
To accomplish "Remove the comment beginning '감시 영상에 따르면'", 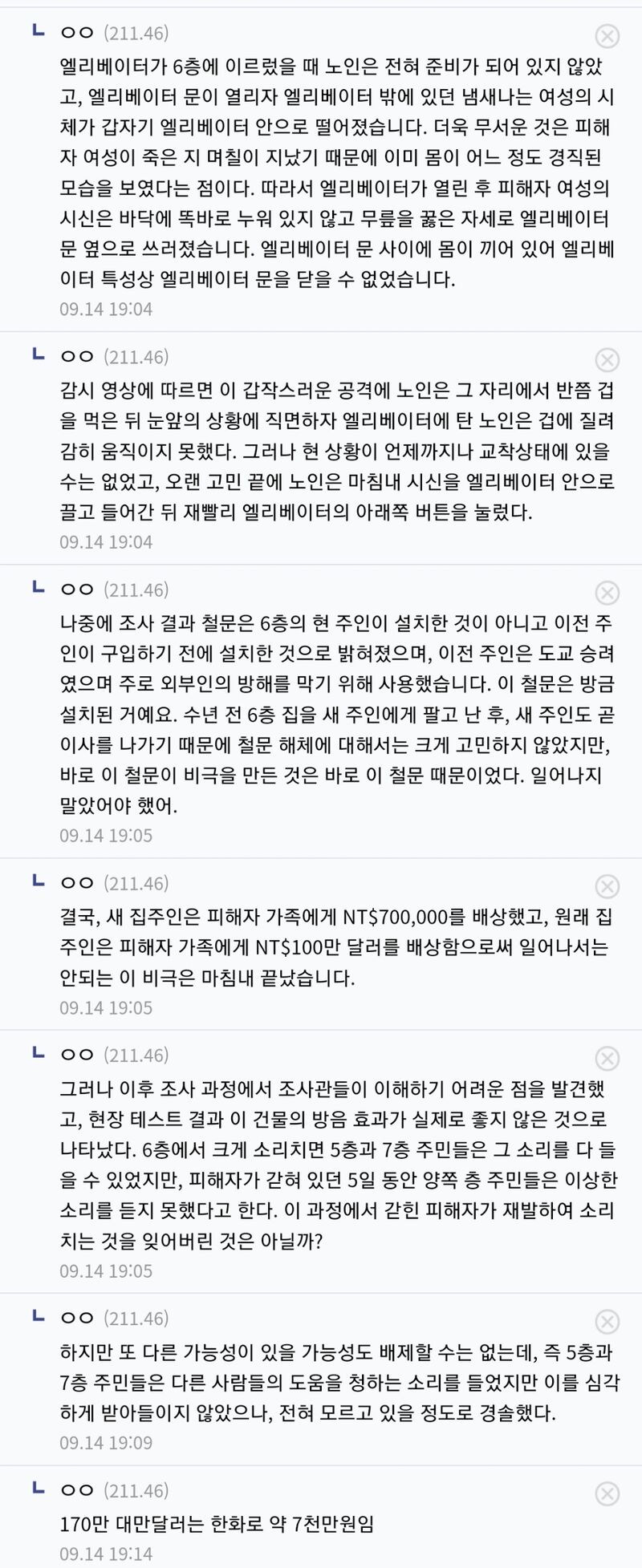I will coord(607,359).
